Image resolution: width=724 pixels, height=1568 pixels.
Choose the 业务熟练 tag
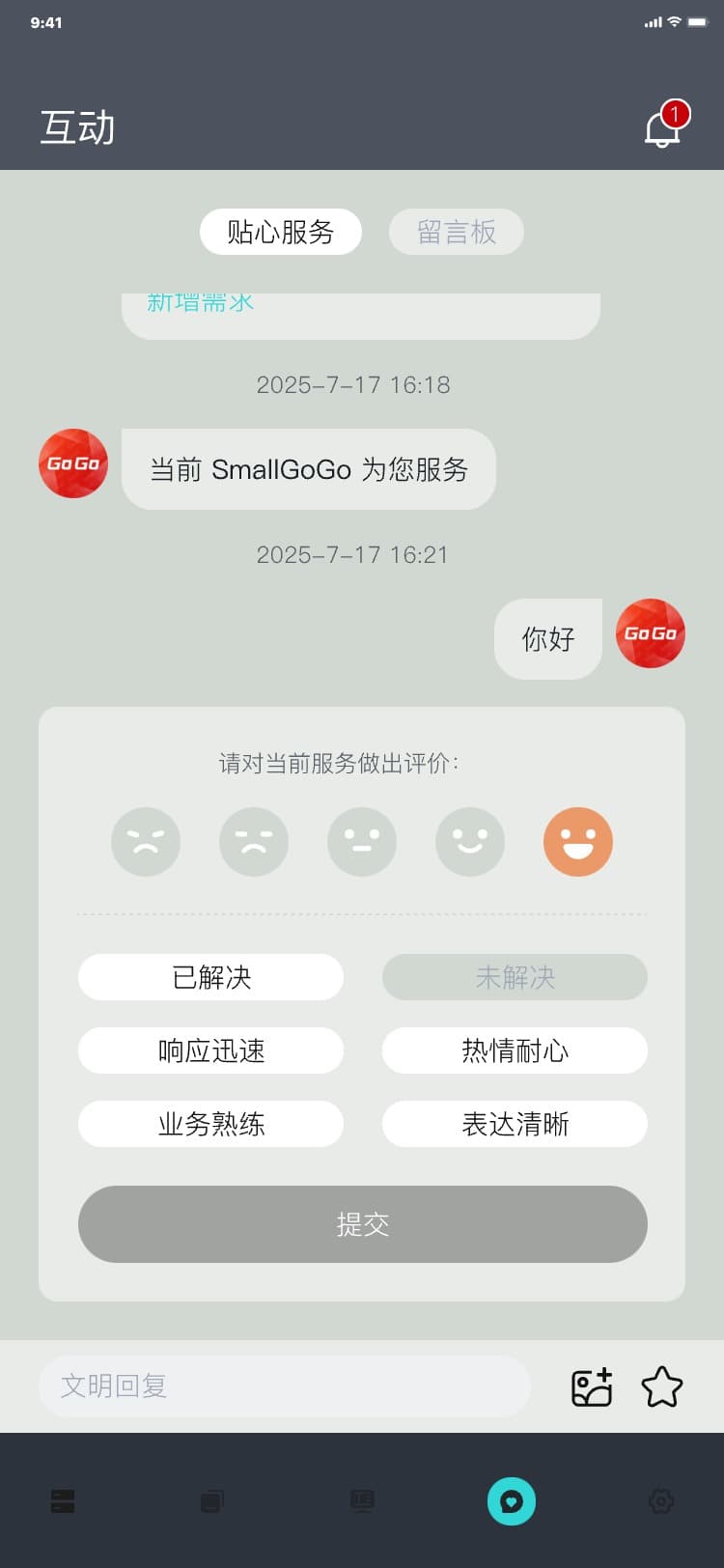[x=210, y=1124]
